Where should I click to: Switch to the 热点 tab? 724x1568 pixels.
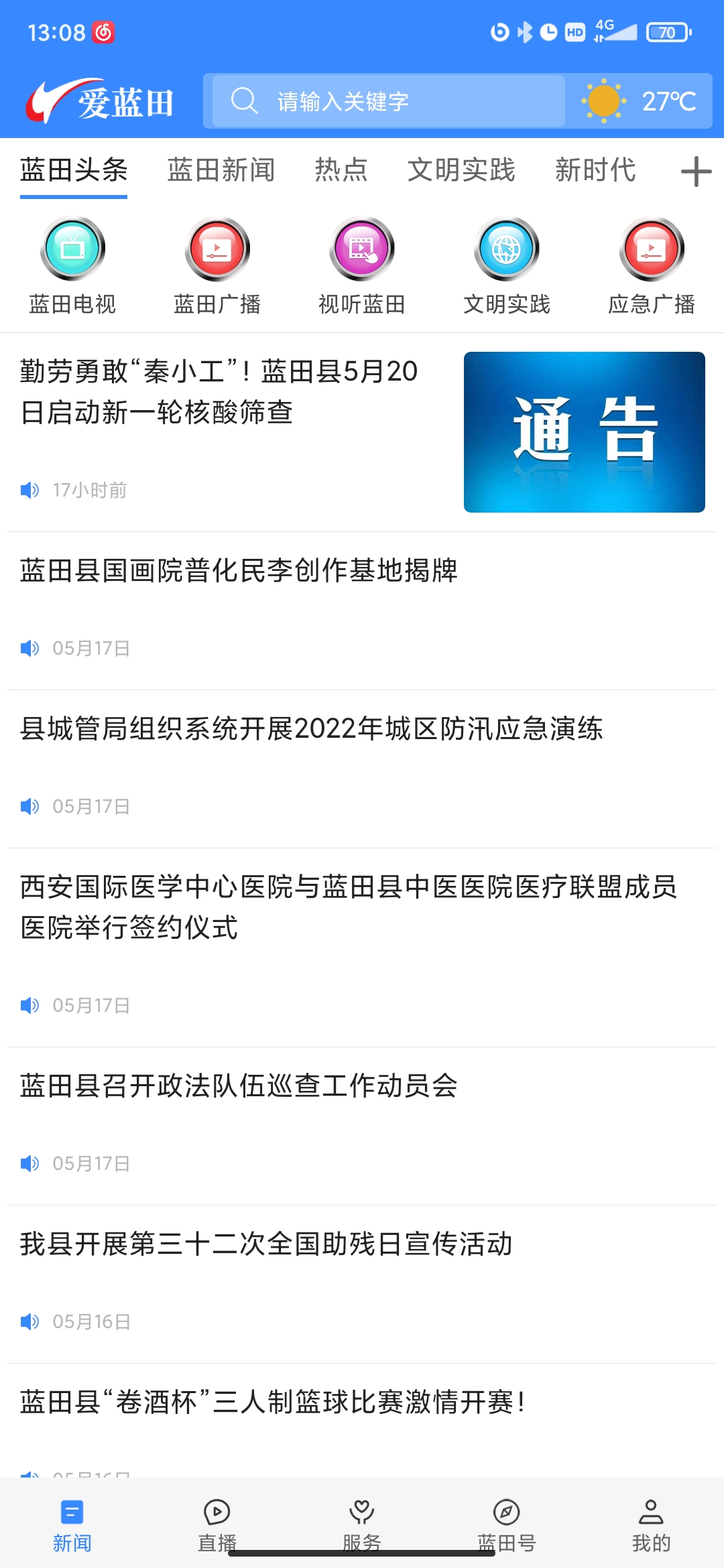click(341, 170)
